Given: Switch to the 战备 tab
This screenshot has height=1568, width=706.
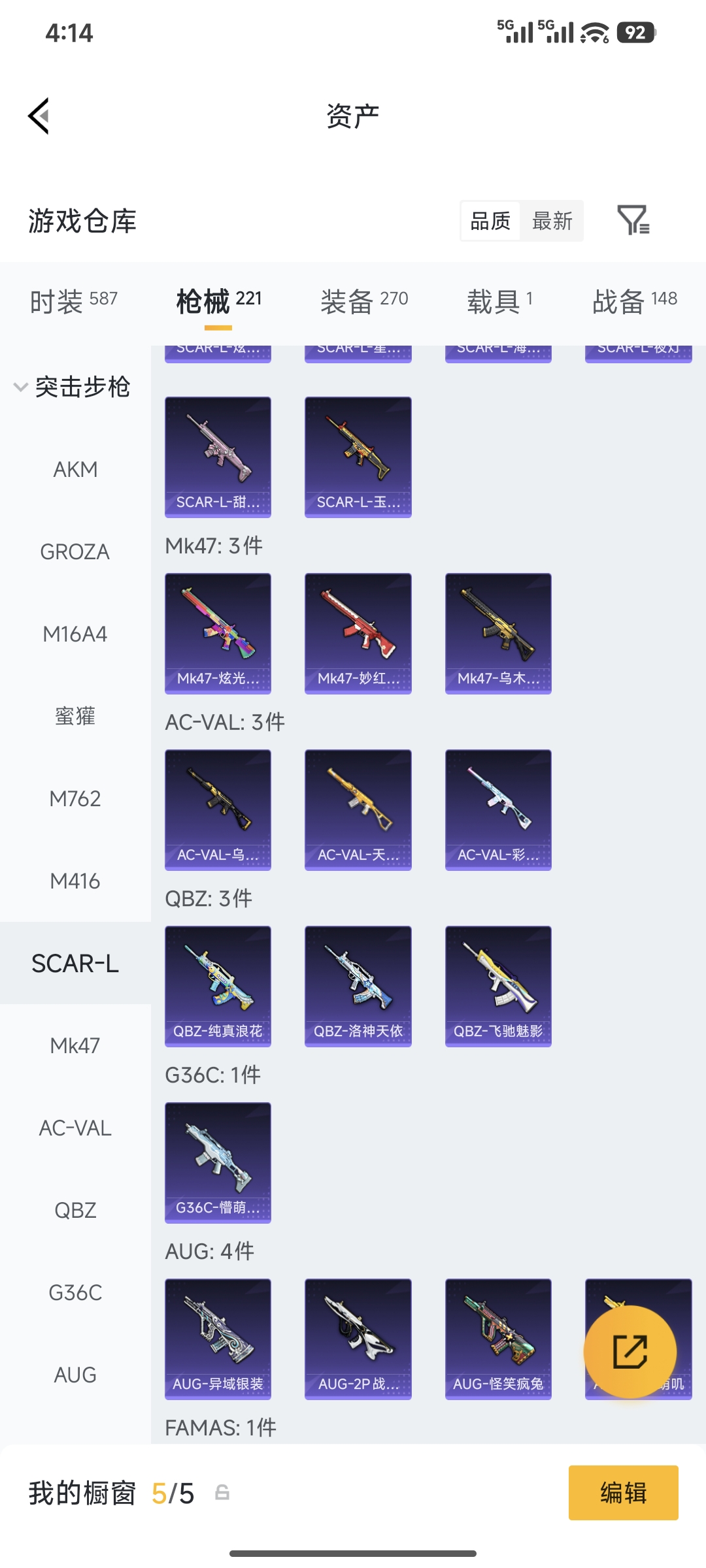Looking at the screenshot, I should coord(634,301).
